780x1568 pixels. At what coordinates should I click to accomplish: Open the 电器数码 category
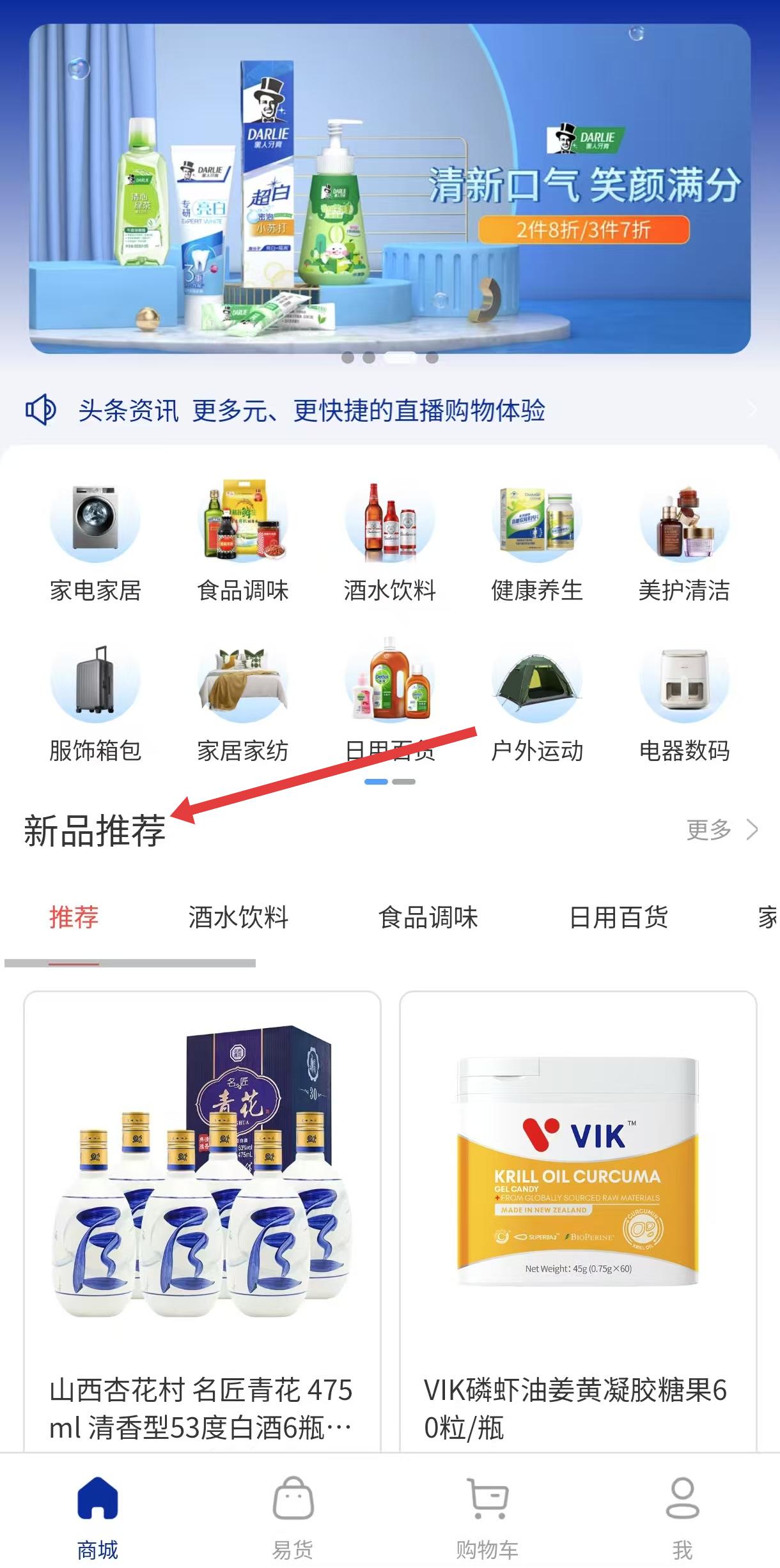tap(684, 703)
